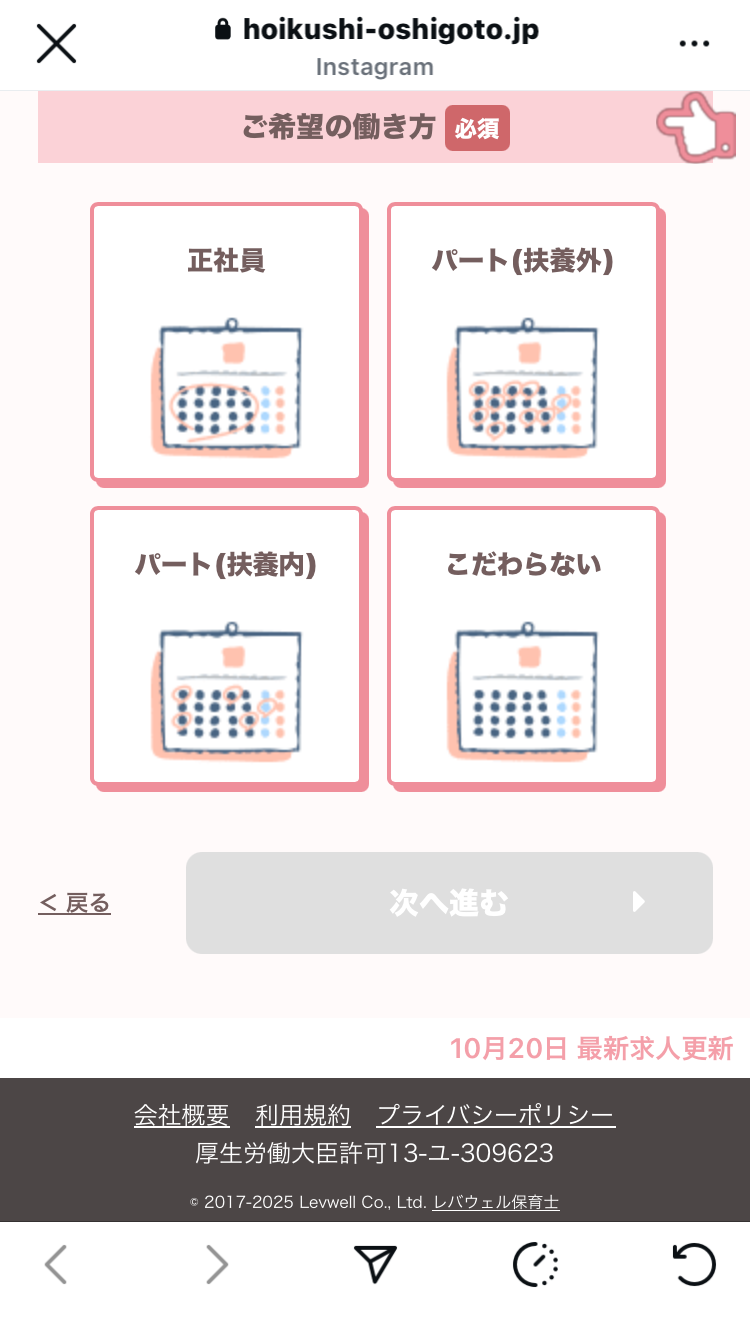Select the 正社員 work style card
Screen dimensions: 750x1334
[226, 342]
